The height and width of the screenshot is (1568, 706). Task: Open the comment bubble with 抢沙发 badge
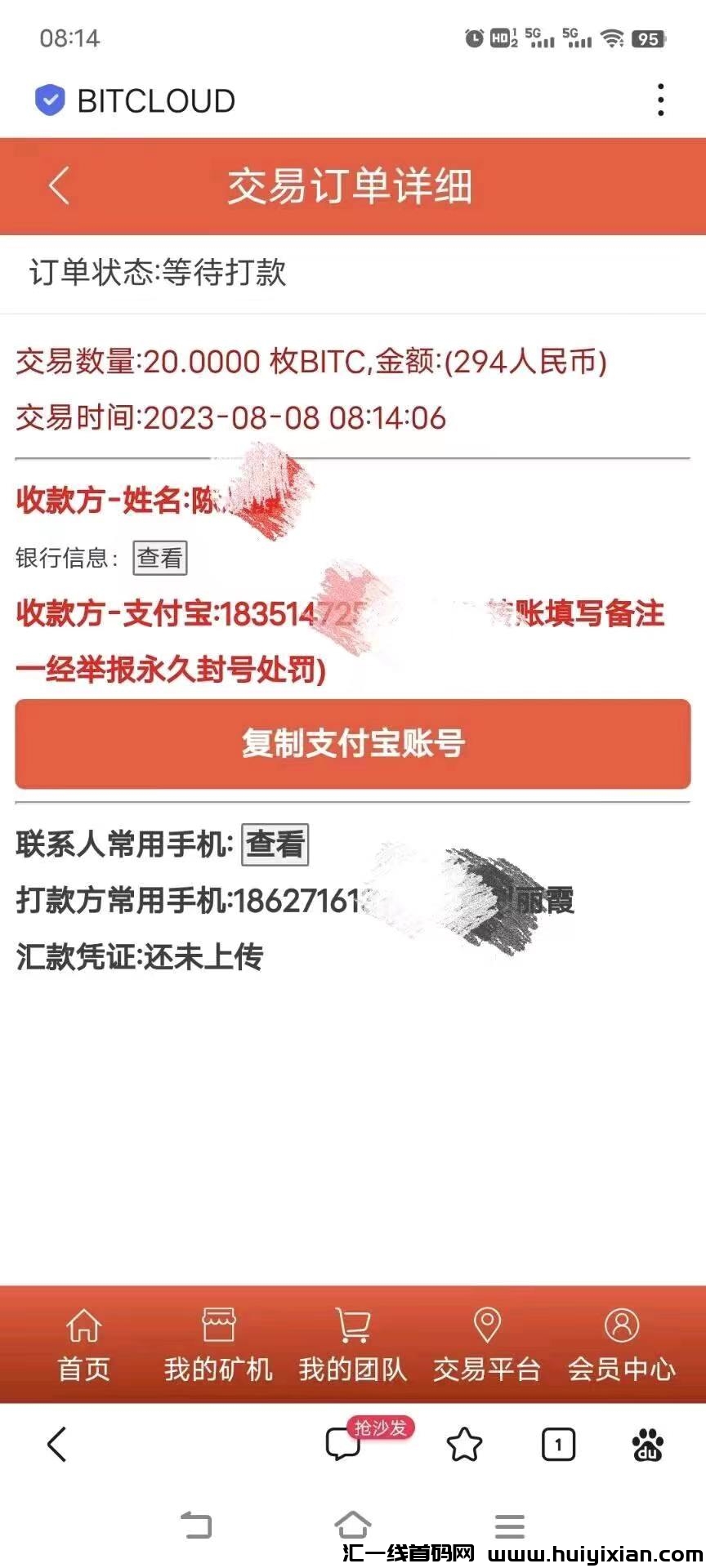click(343, 1444)
